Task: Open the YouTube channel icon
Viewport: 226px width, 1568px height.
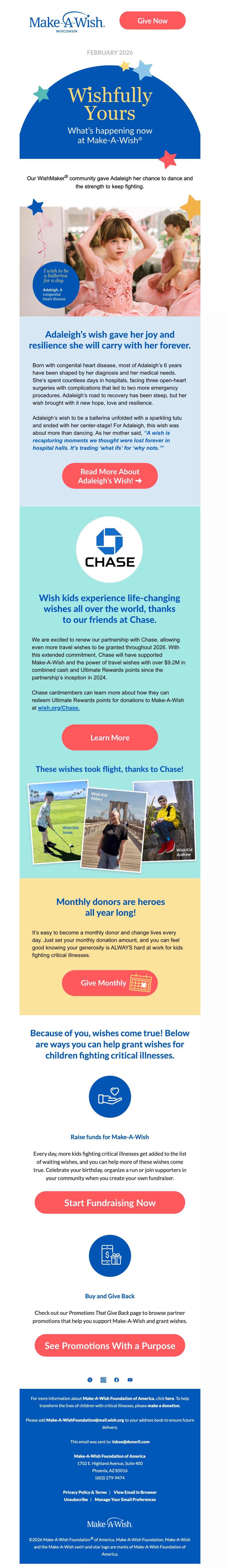Action: [130, 1380]
